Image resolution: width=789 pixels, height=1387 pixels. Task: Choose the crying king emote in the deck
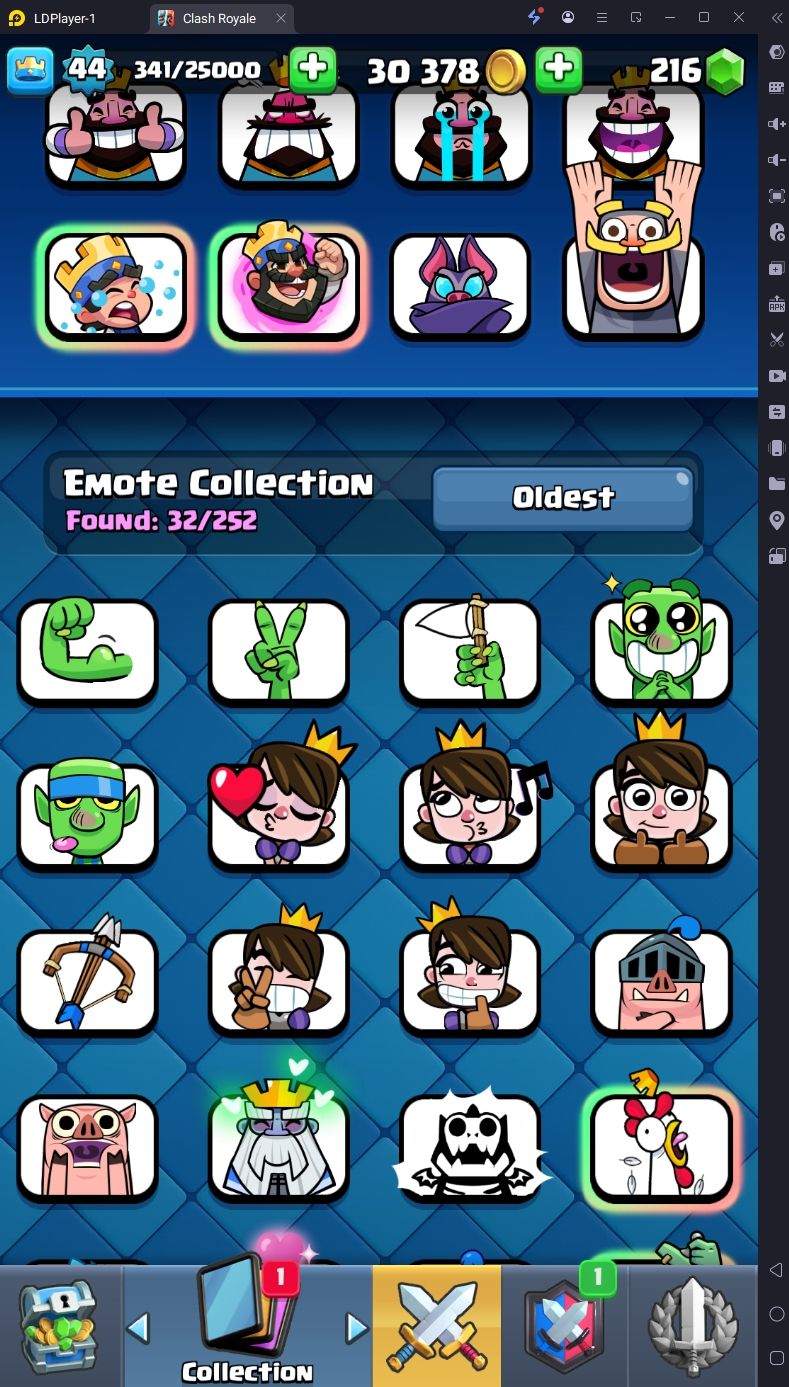pos(460,133)
